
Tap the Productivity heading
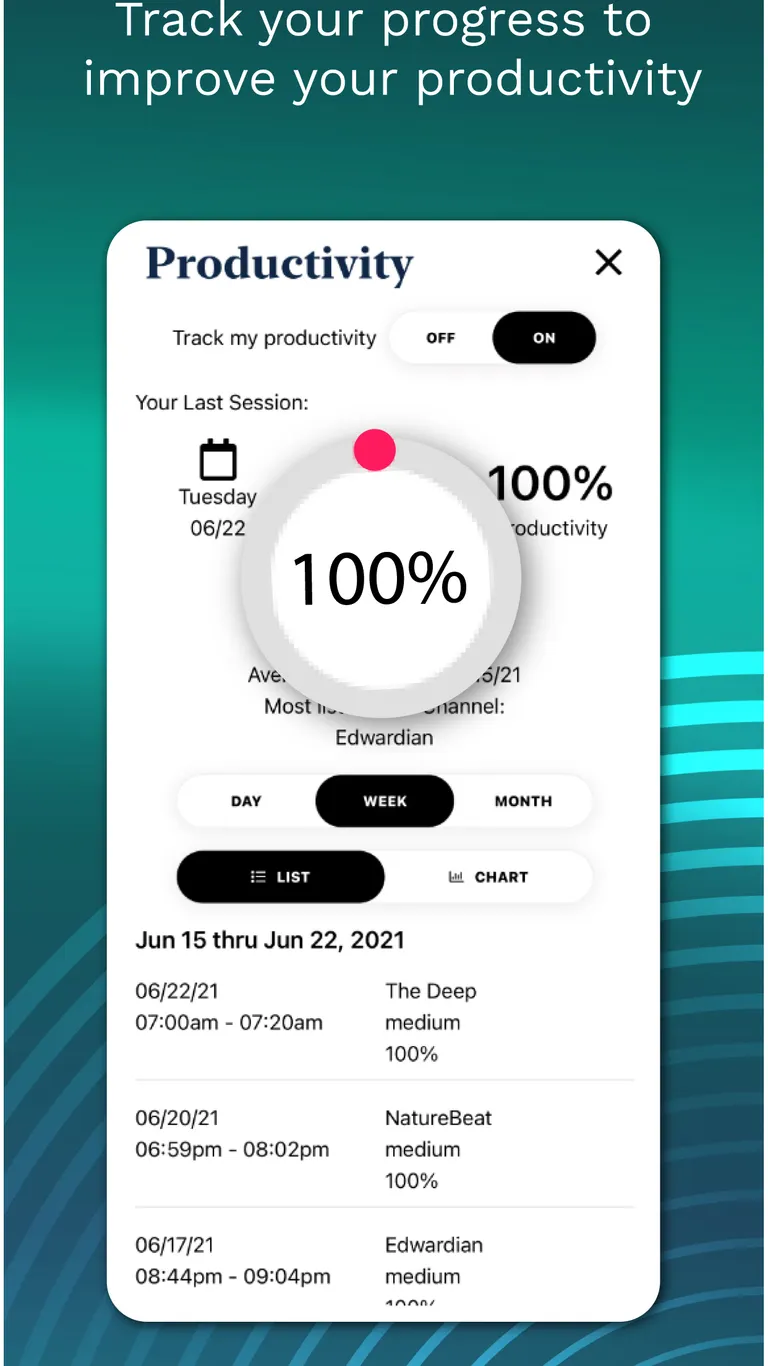tap(278, 264)
